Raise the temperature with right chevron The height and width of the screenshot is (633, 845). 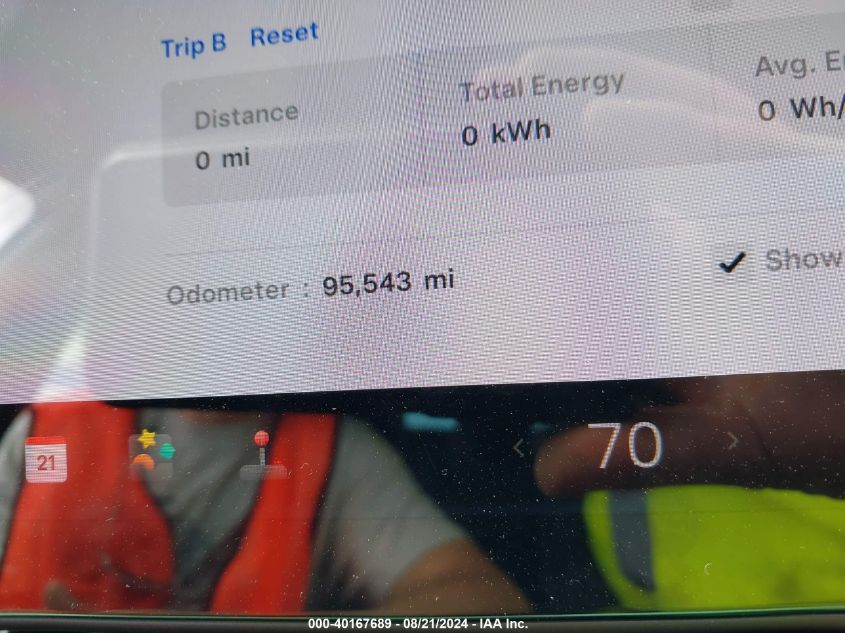tap(733, 440)
